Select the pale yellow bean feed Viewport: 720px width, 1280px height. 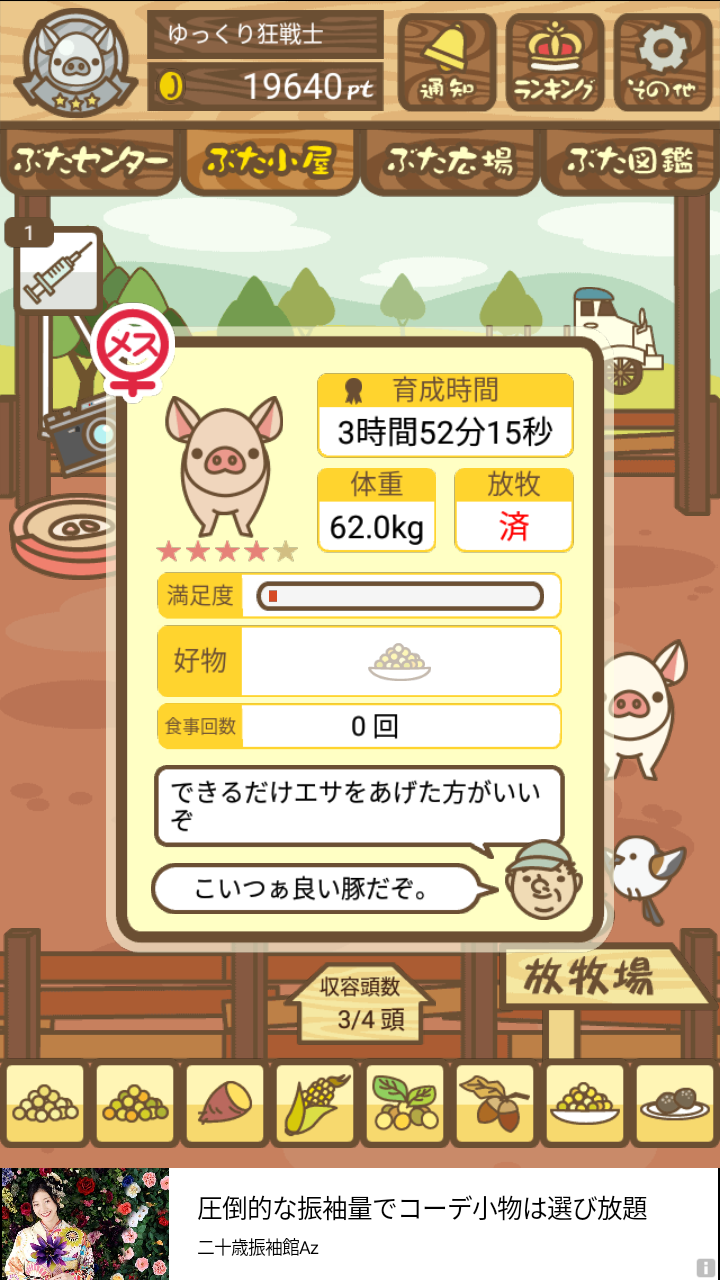[46, 1104]
